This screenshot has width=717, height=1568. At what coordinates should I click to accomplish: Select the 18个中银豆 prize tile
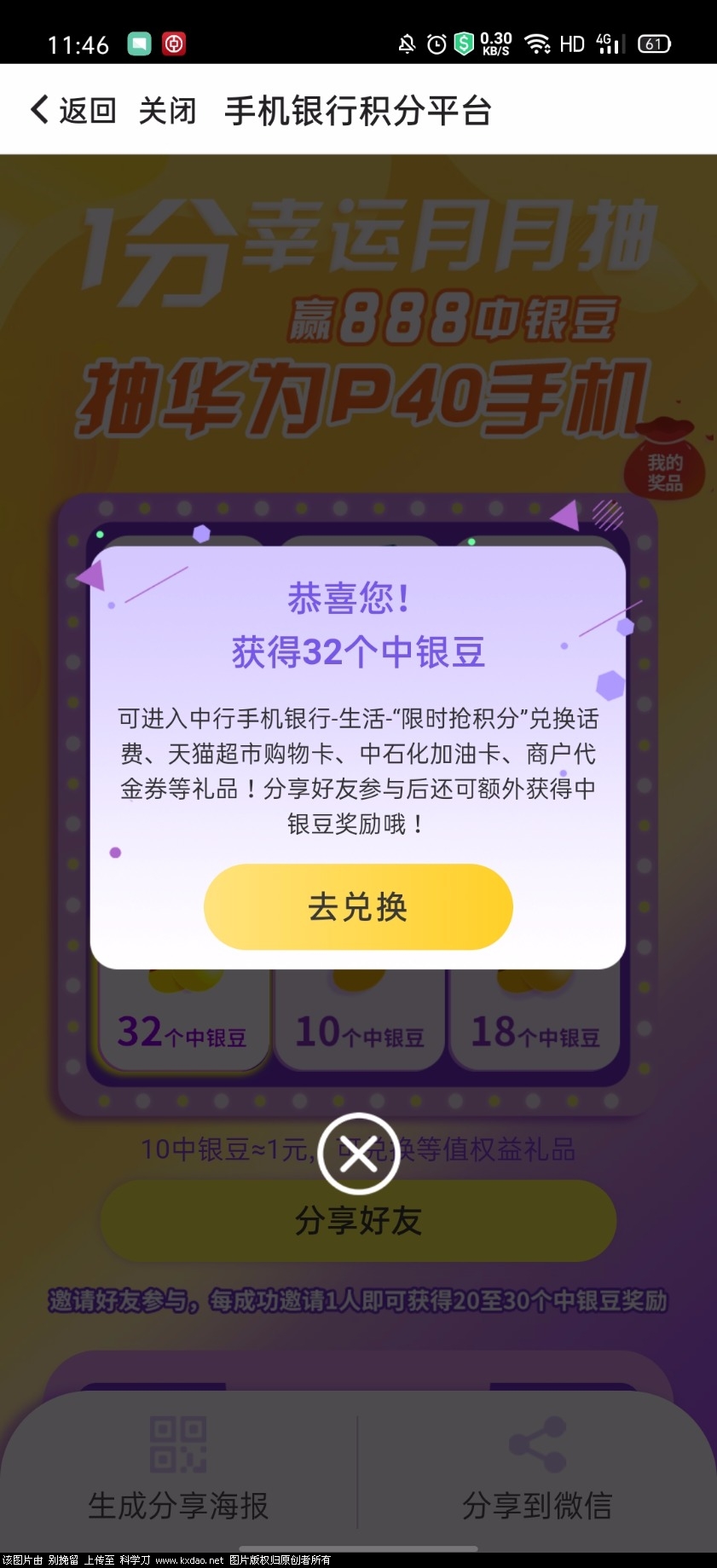click(x=535, y=1032)
